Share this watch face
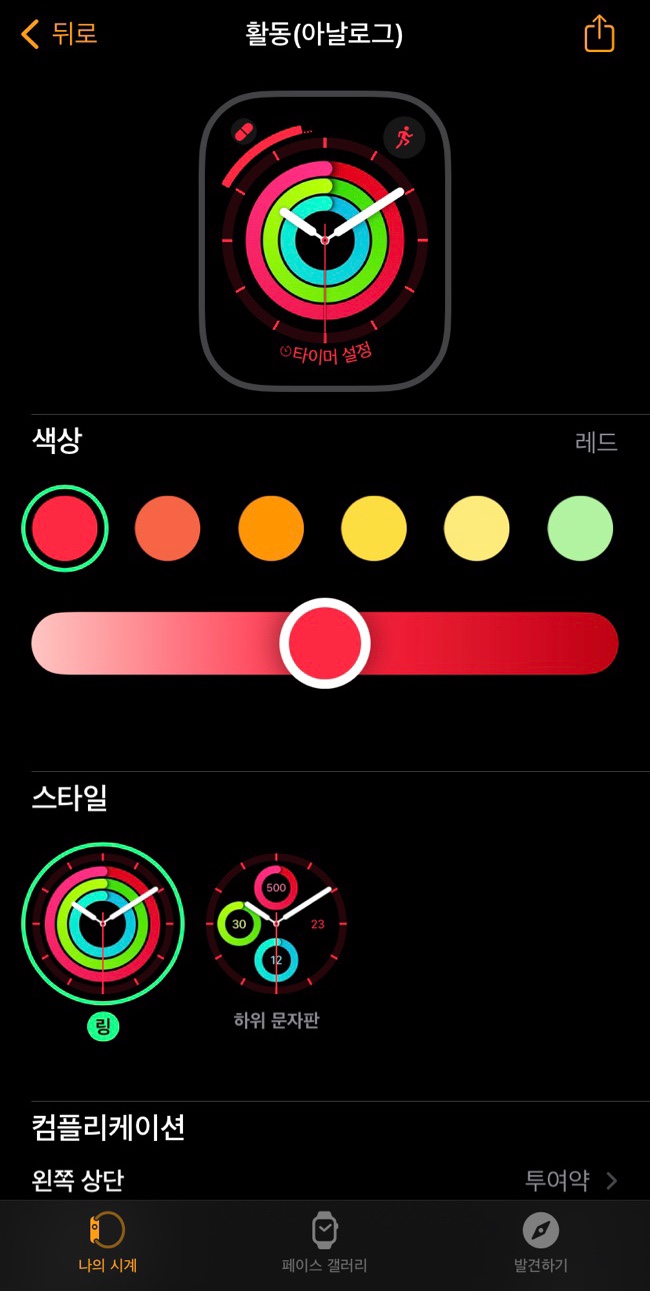The width and height of the screenshot is (650, 1291). point(598,34)
